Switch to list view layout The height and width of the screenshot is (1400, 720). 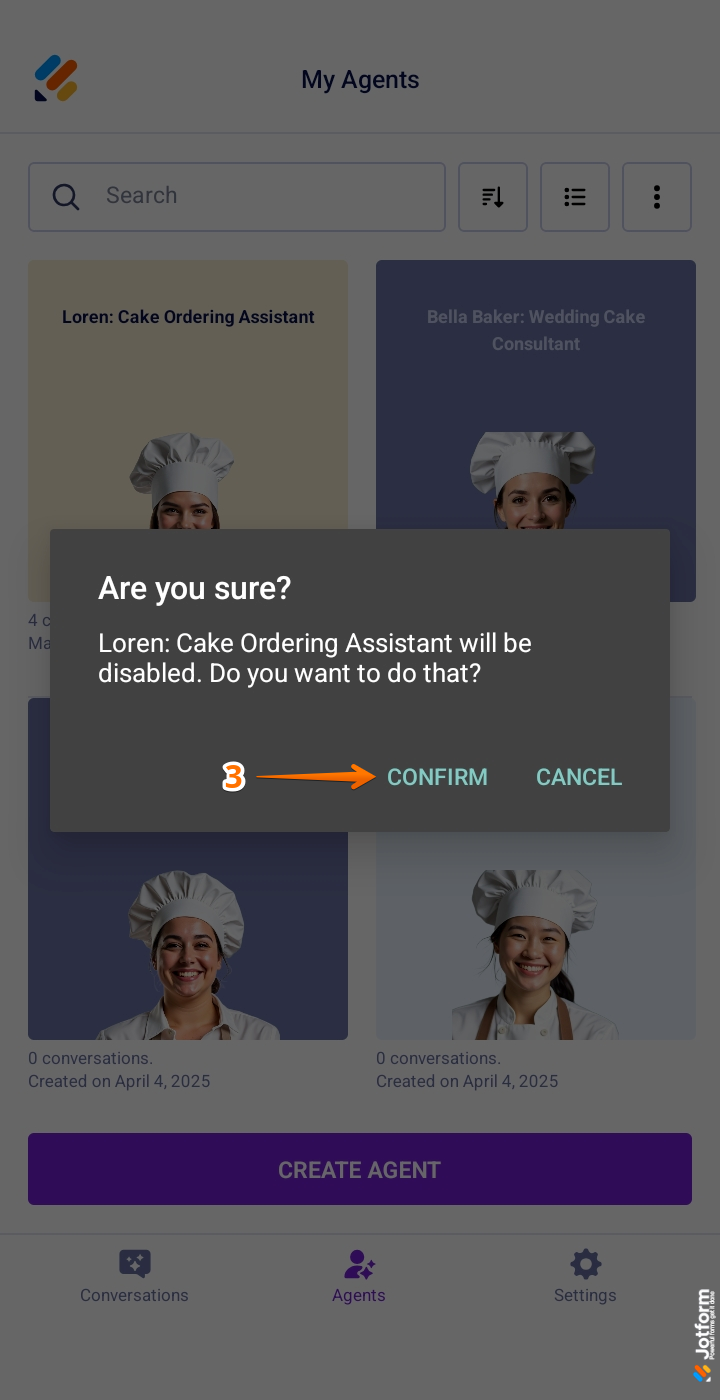[575, 197]
